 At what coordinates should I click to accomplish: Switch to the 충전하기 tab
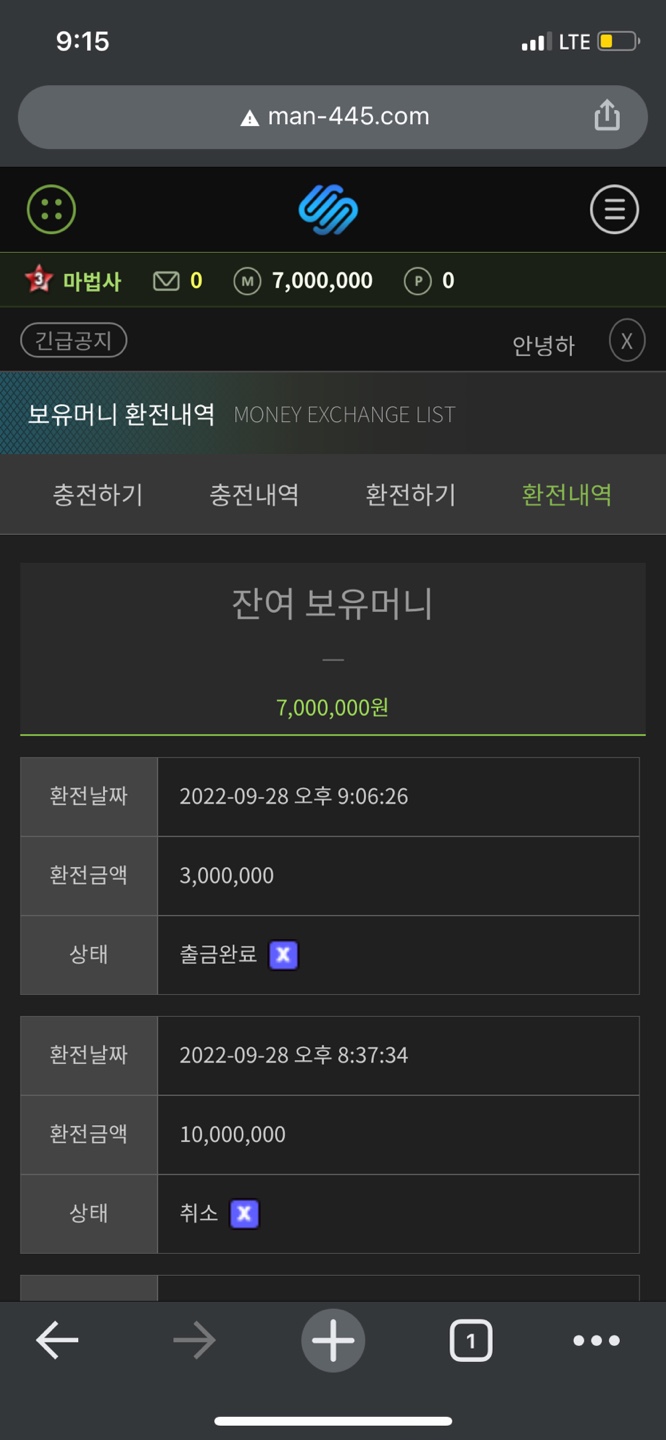tap(98, 494)
